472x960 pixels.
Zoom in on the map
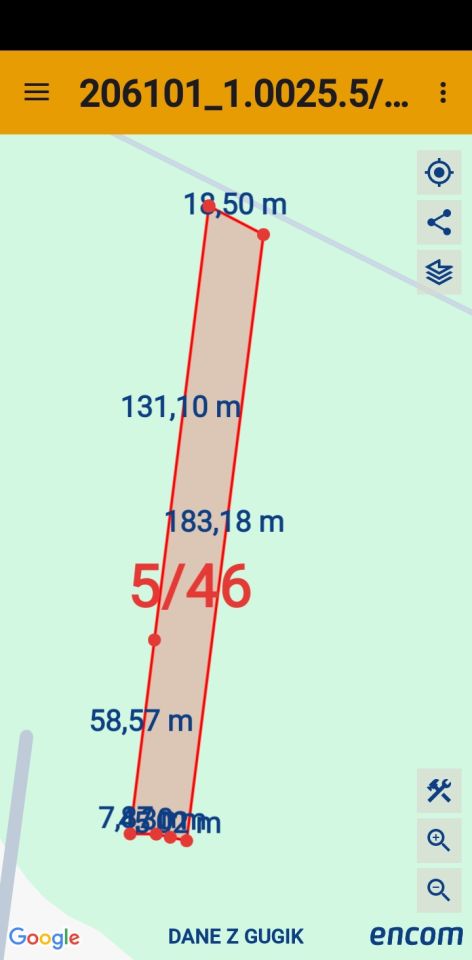(x=439, y=840)
